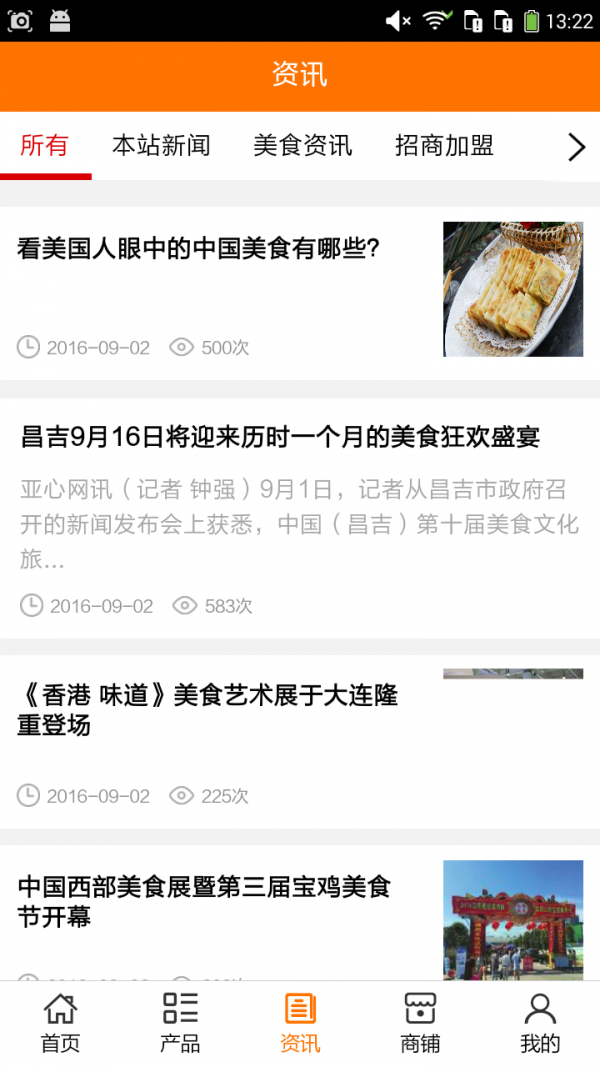Read the 昌吉9月16日美食狂欢盛宴 article
Image resolution: width=600 pixels, height=1067 pixels.
(x=280, y=437)
